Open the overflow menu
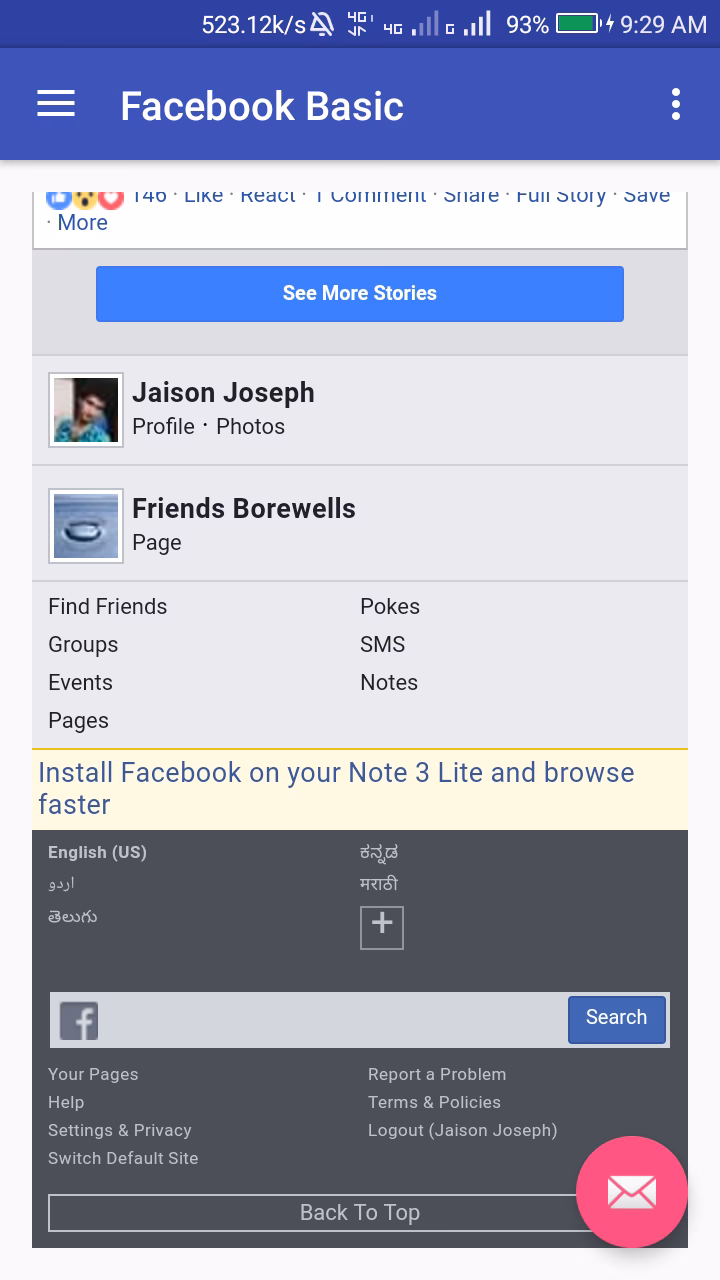Screen dimensions: 720x1280 [676, 104]
